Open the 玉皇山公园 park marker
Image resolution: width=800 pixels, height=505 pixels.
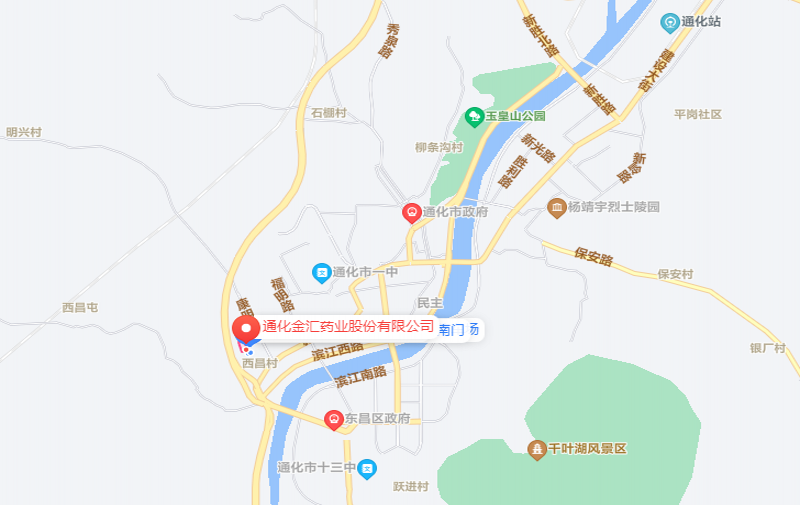click(475, 117)
